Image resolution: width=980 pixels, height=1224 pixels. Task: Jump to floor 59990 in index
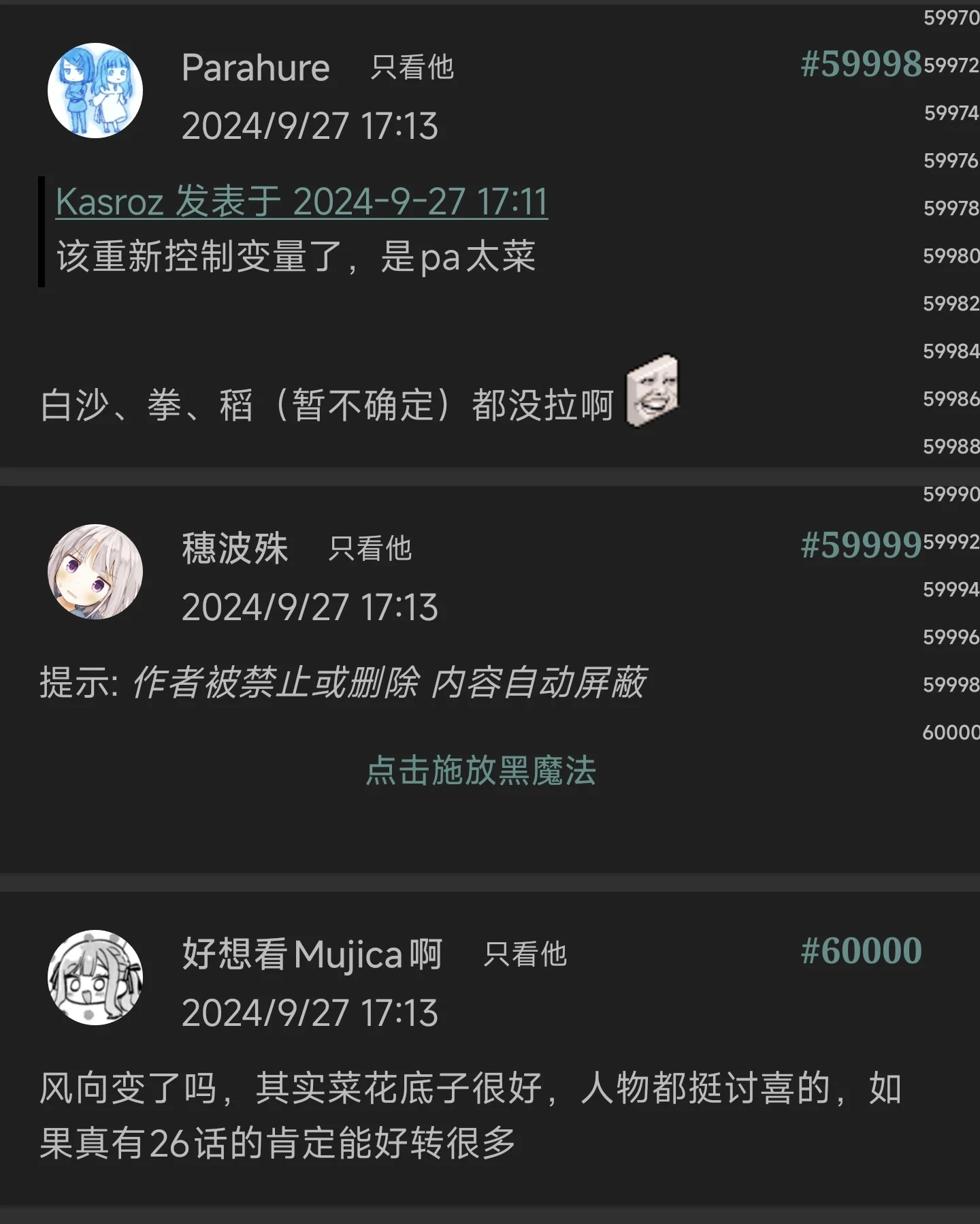tap(951, 494)
